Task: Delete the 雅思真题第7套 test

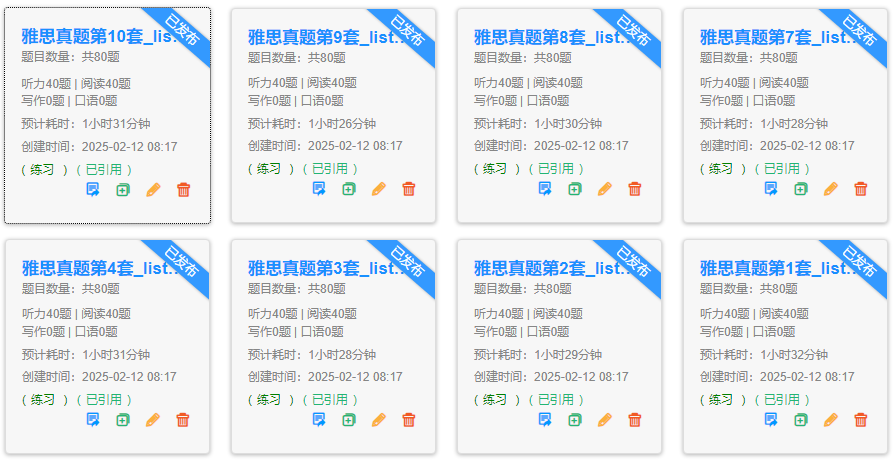Action: click(861, 189)
